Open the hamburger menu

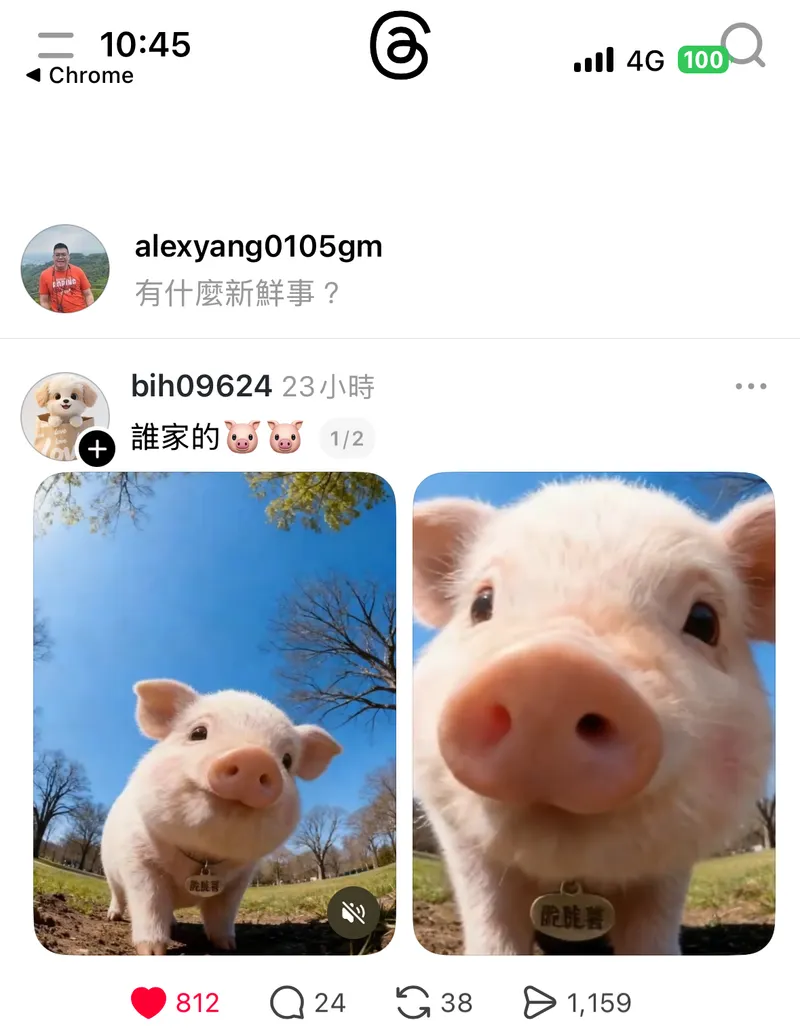[56, 45]
